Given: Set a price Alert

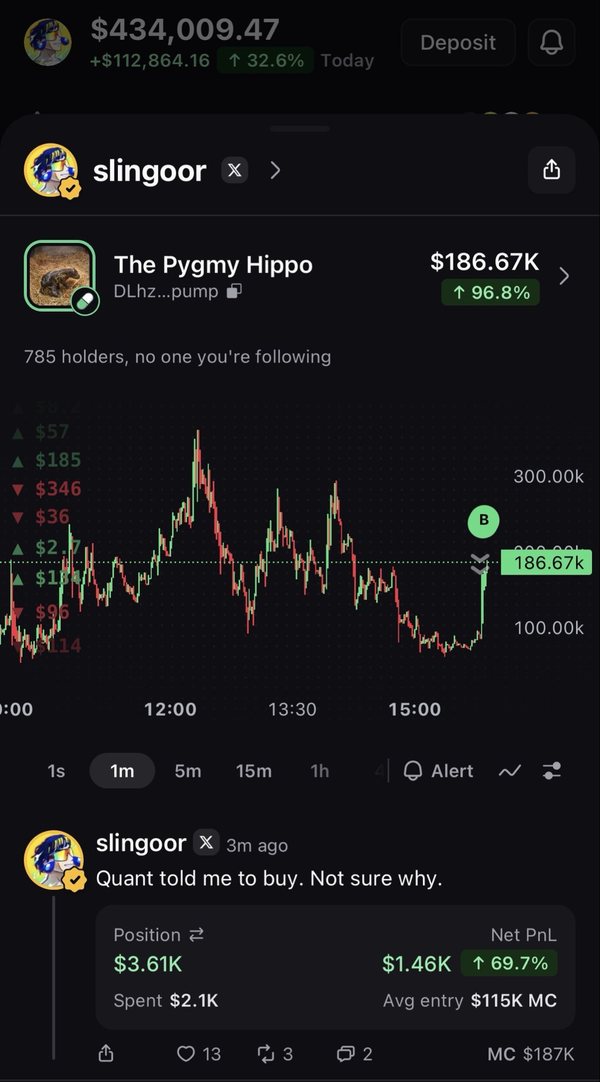Looking at the screenshot, I should click(439, 771).
